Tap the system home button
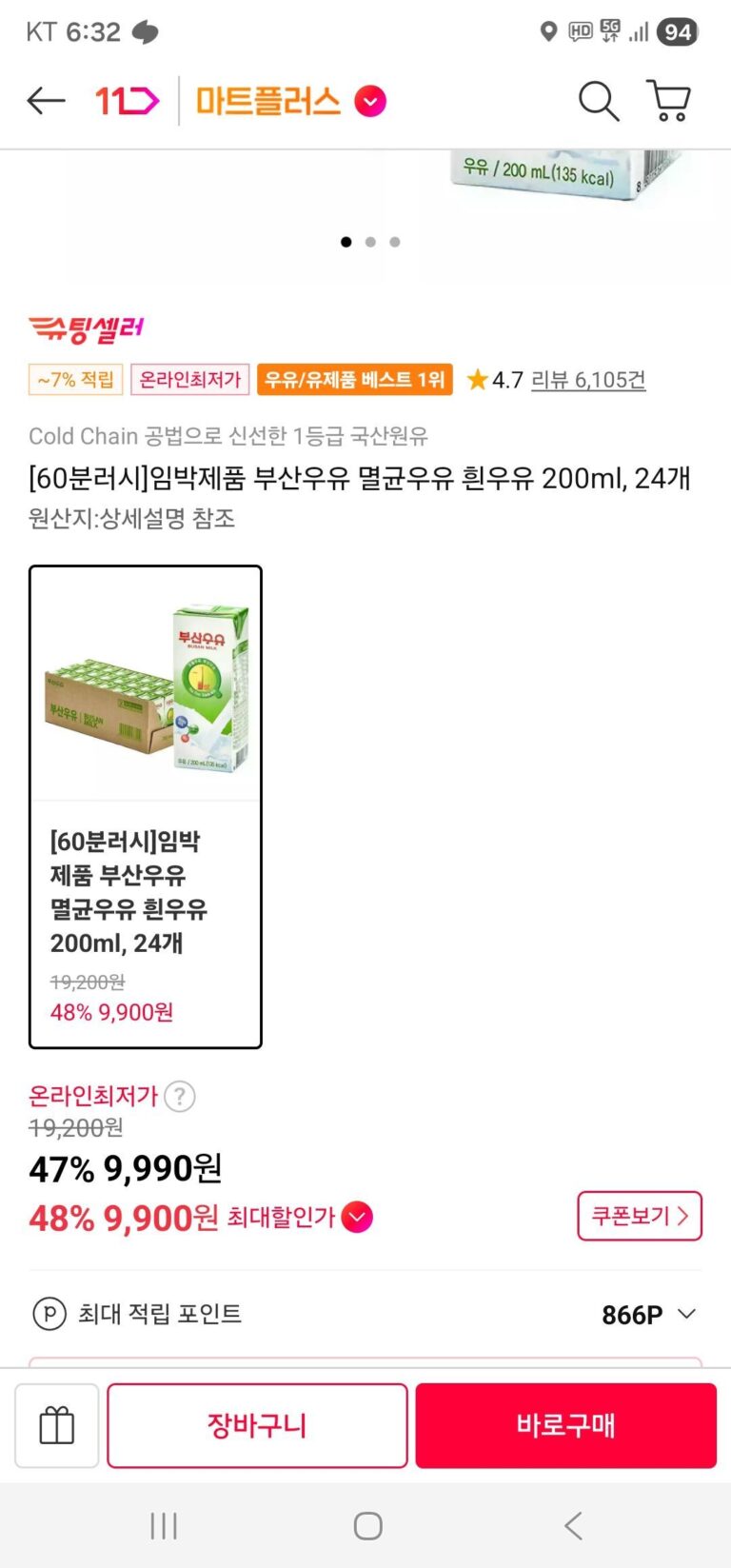The image size is (731, 1568). point(367,1526)
